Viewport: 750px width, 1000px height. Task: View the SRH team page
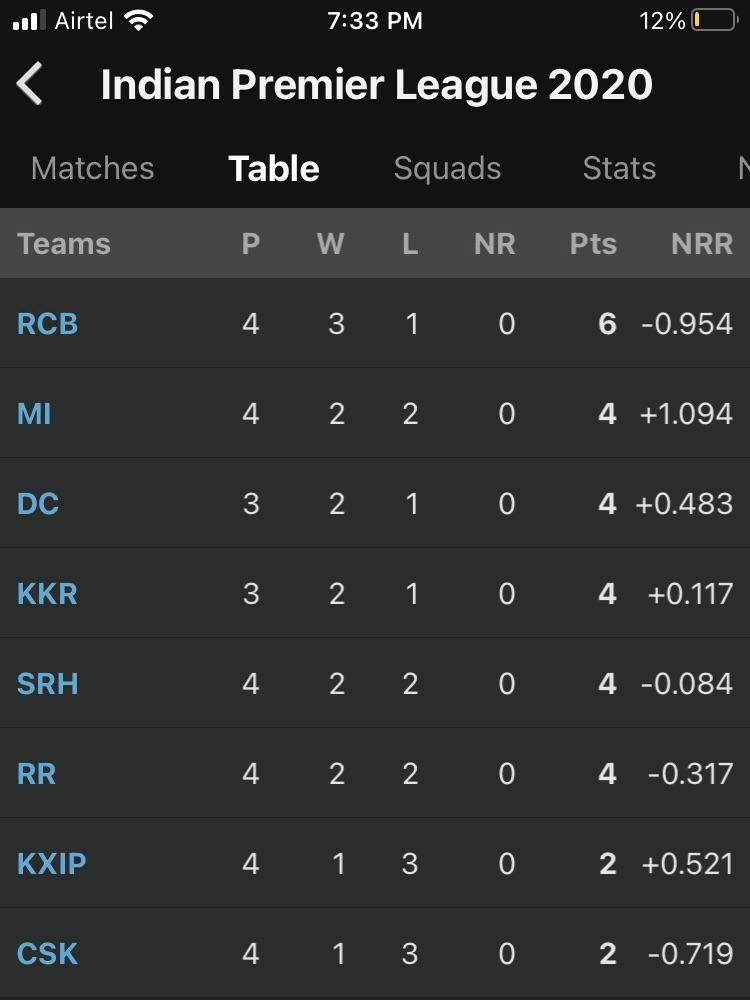(x=47, y=684)
